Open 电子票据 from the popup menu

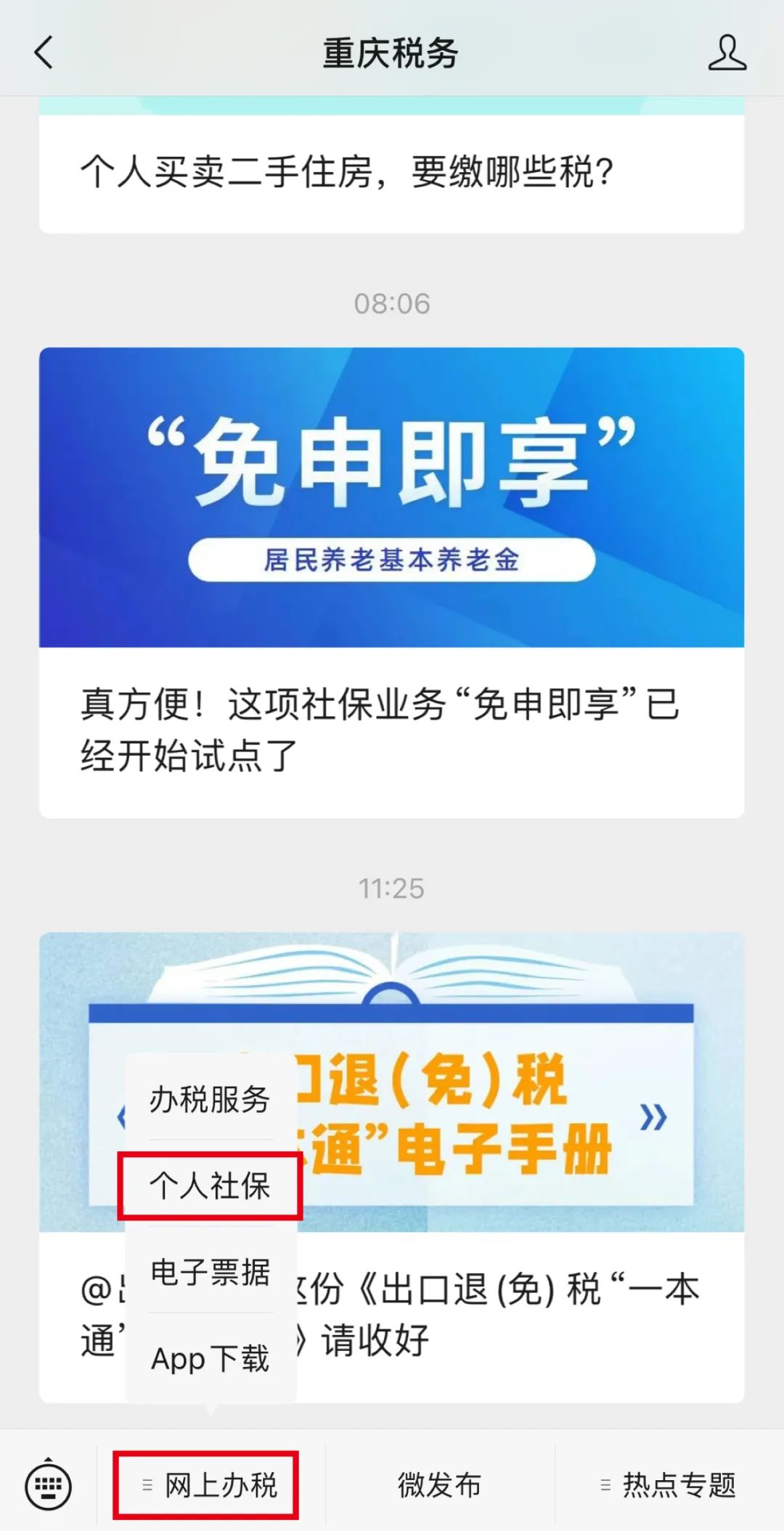(211, 1272)
